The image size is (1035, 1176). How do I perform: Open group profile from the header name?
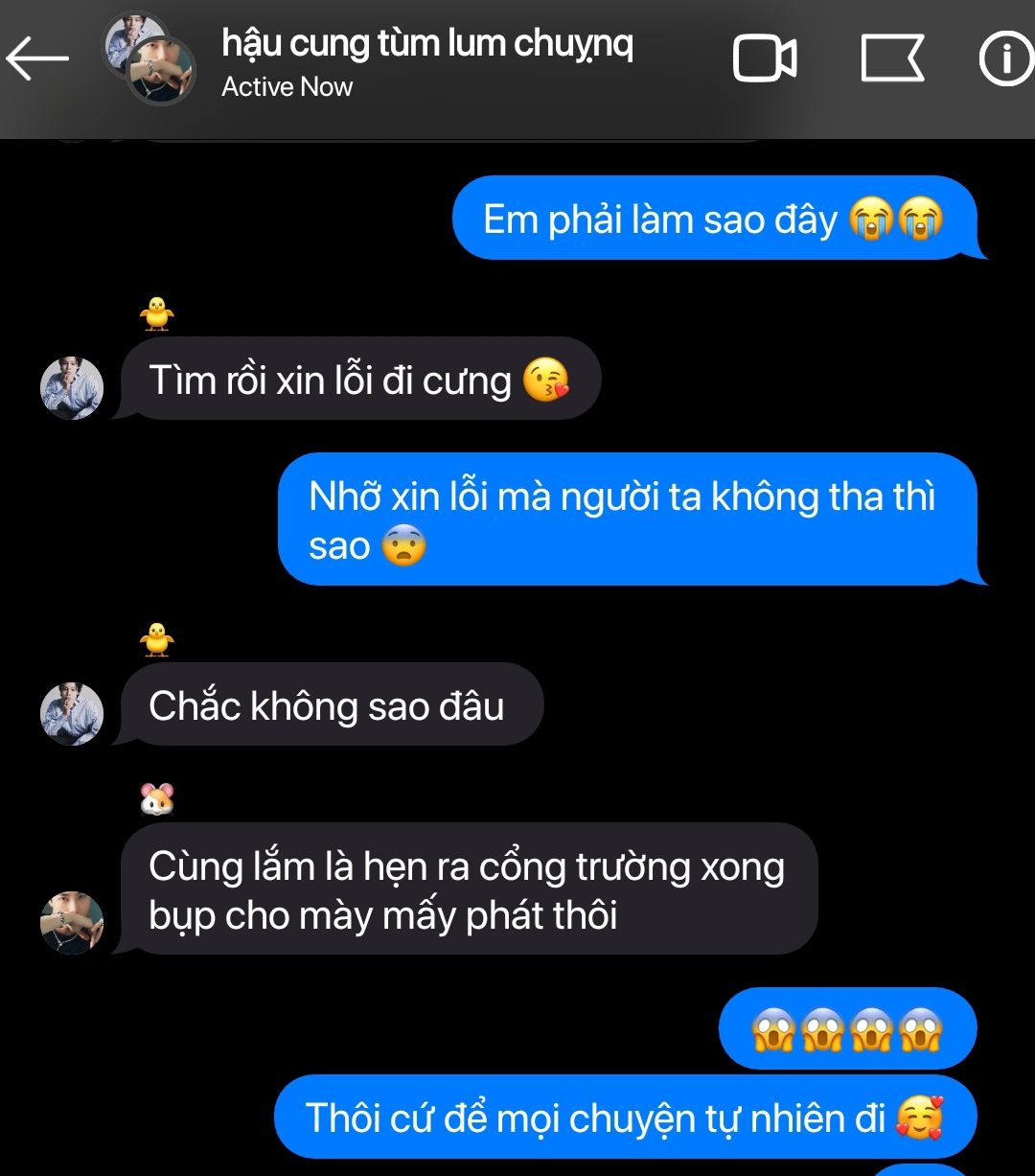tap(426, 44)
